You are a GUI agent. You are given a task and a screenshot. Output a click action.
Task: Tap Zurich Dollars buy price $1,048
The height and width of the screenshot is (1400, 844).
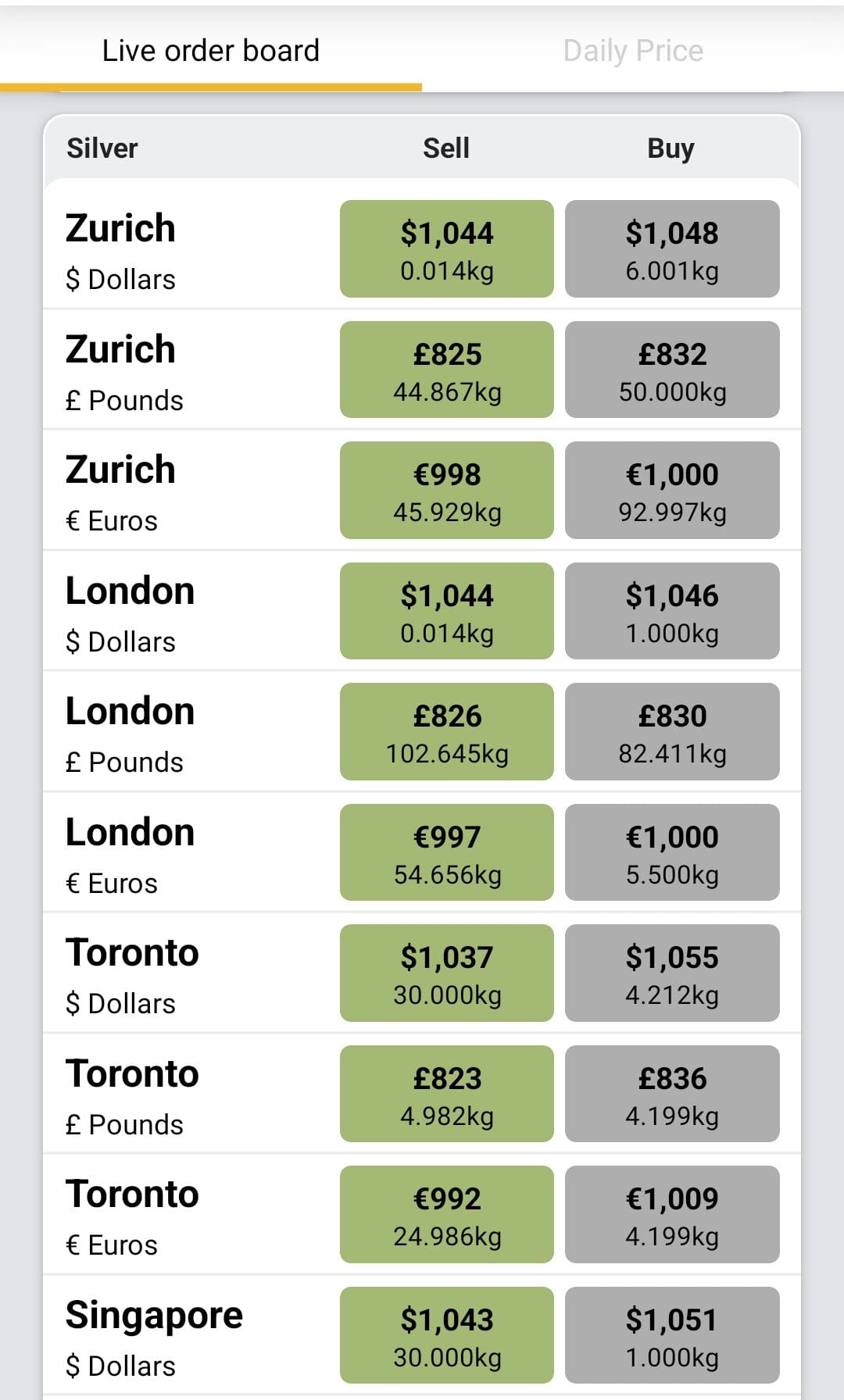[x=672, y=249]
